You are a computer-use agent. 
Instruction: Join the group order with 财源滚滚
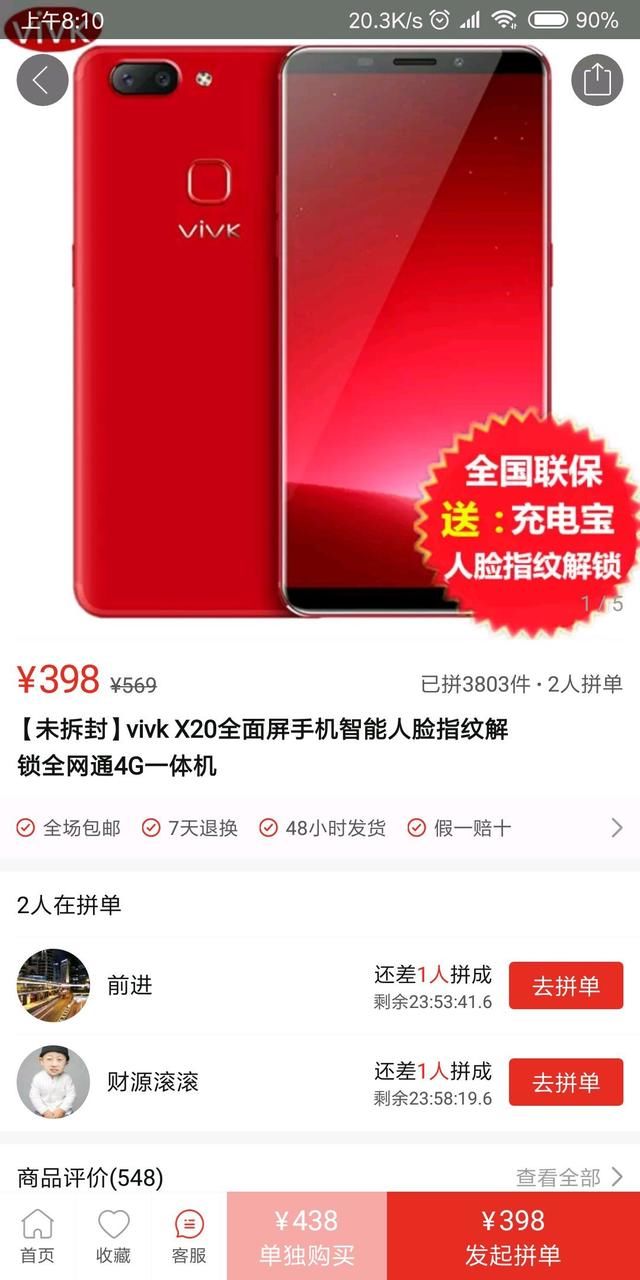565,1082
